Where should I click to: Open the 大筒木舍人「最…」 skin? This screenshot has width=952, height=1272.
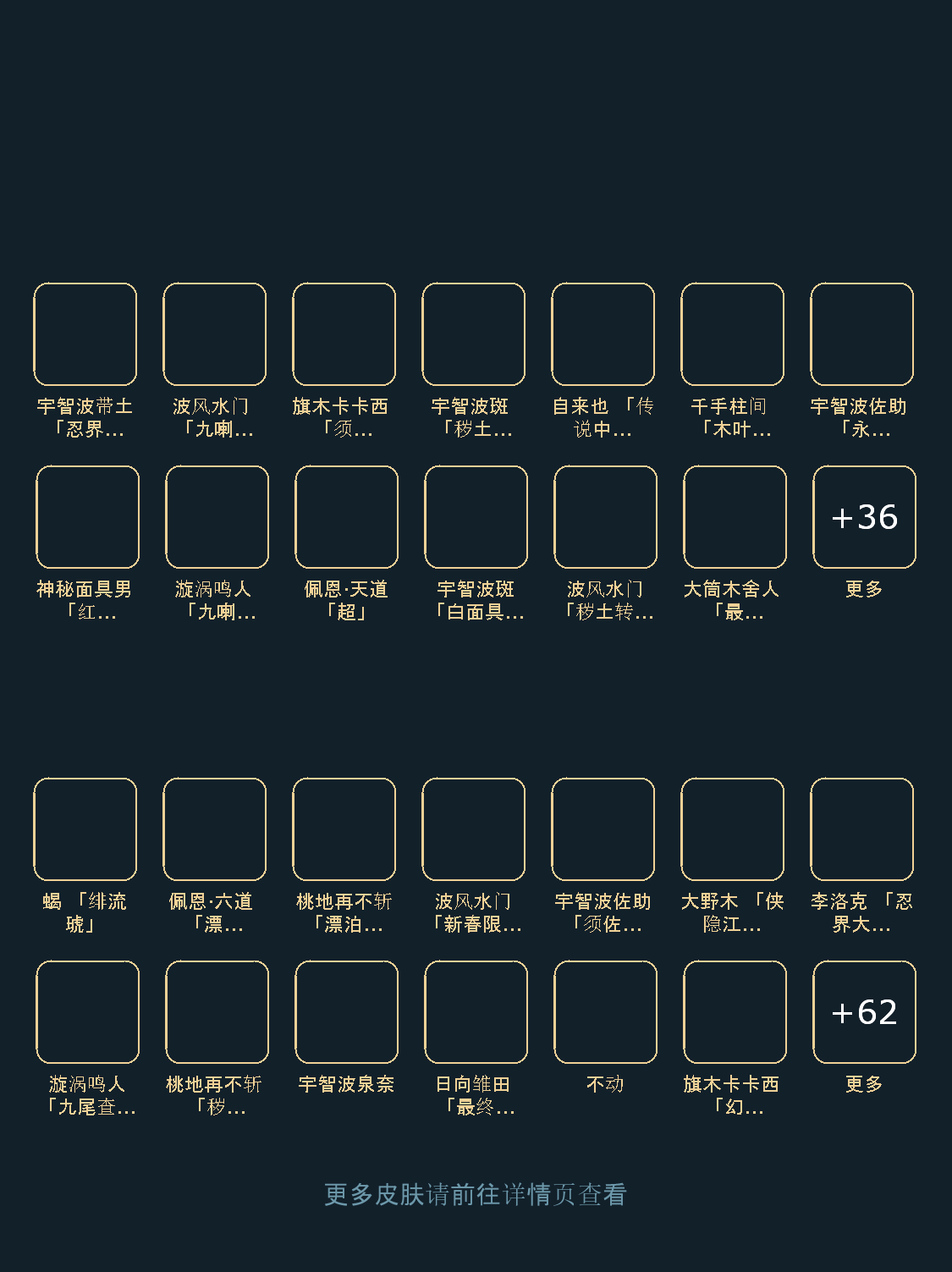click(x=735, y=517)
